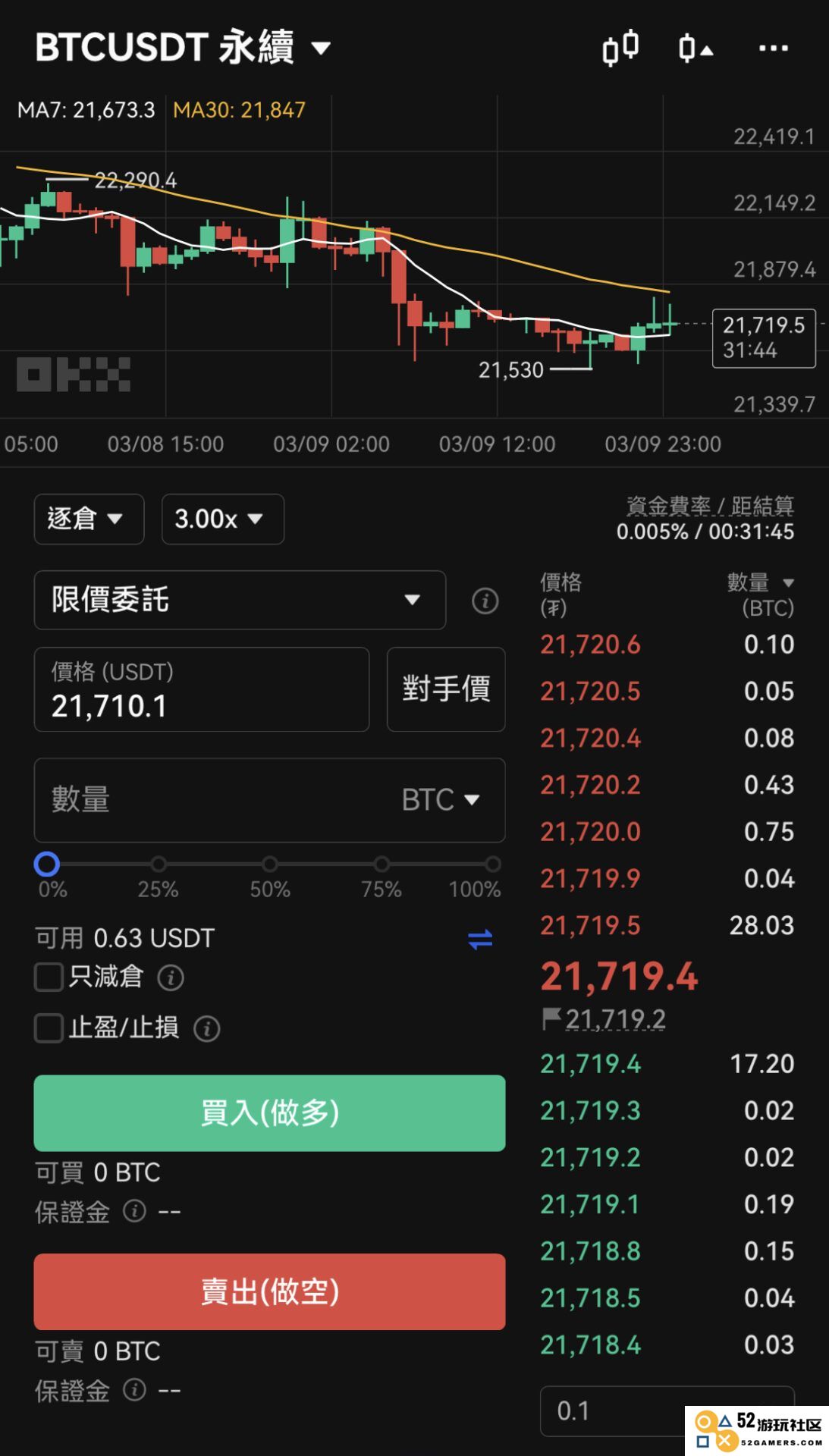Open the three-dot overflow menu
Screen dimensions: 829x1456
(773, 48)
